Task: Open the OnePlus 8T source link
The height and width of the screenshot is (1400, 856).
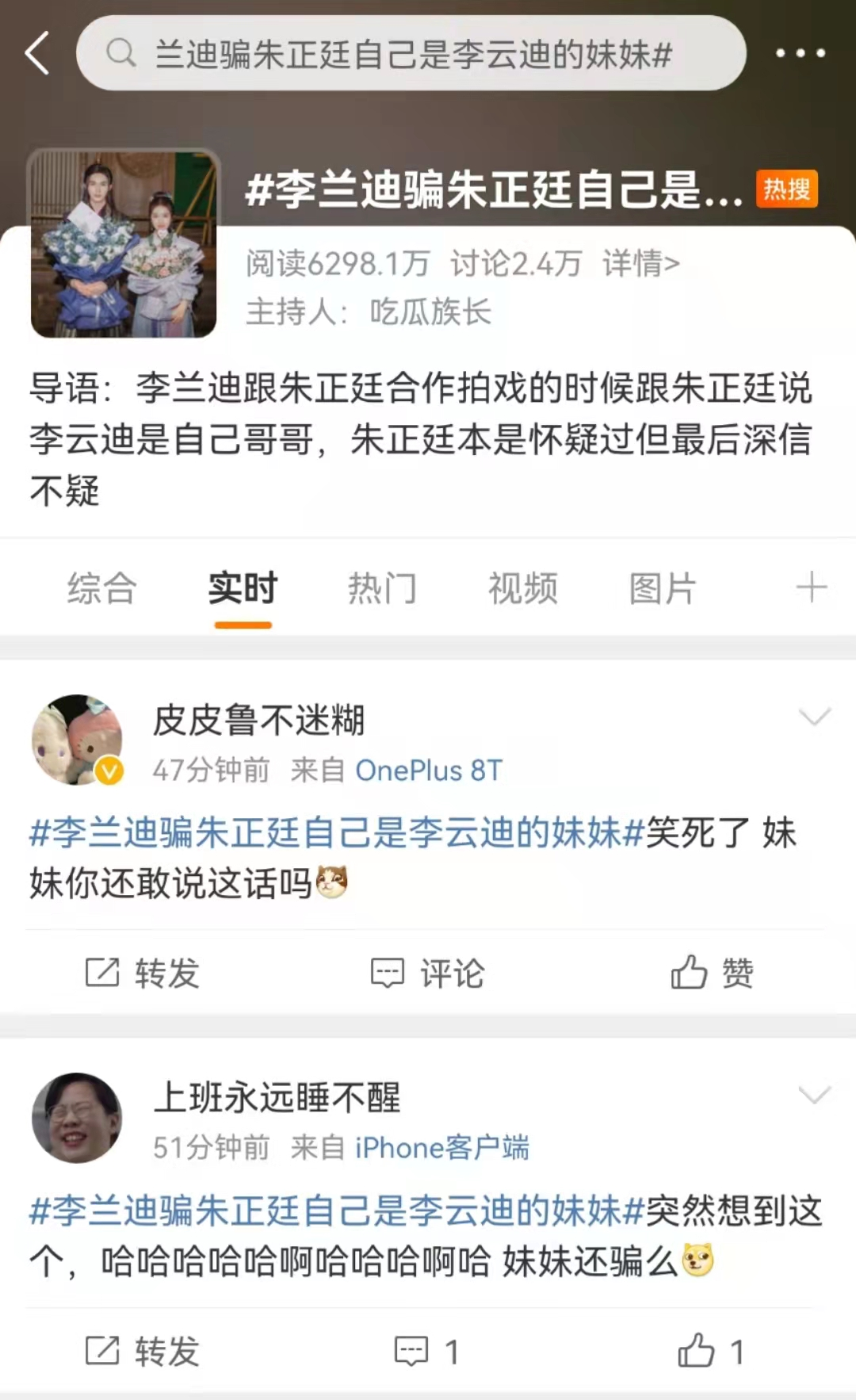Action: click(x=429, y=770)
